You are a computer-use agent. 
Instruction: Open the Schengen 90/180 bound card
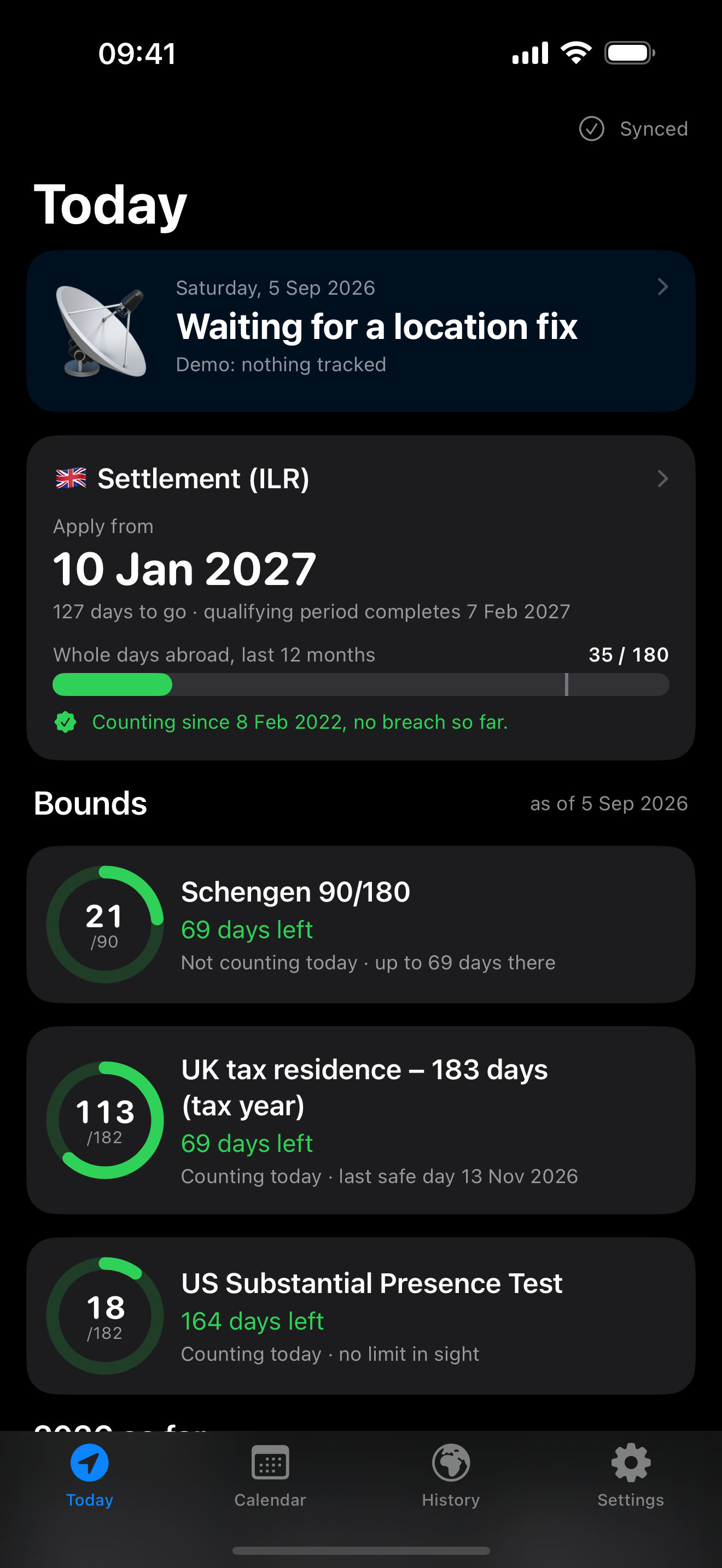pos(361,925)
